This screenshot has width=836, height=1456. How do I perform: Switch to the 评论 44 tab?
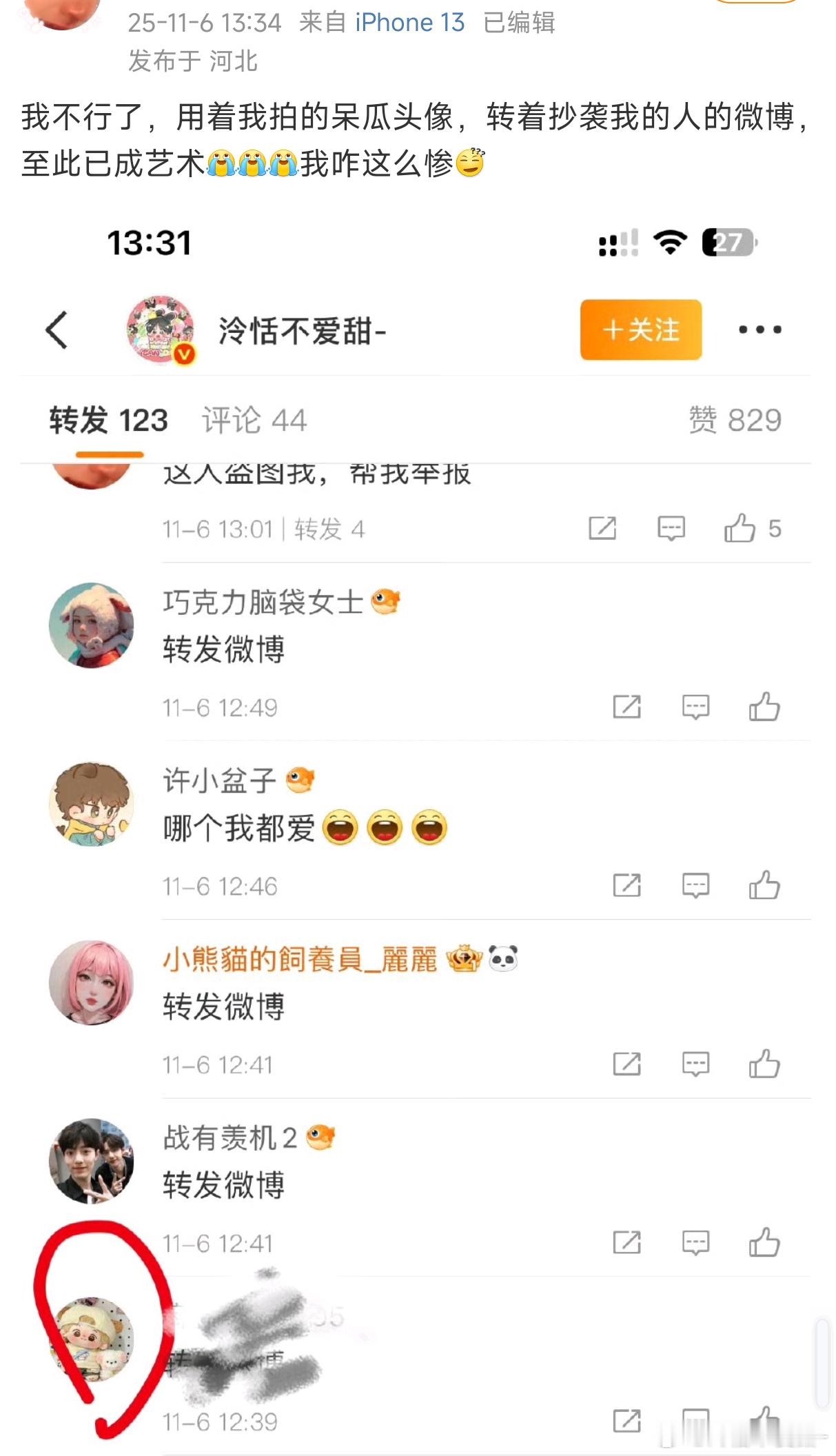254,419
